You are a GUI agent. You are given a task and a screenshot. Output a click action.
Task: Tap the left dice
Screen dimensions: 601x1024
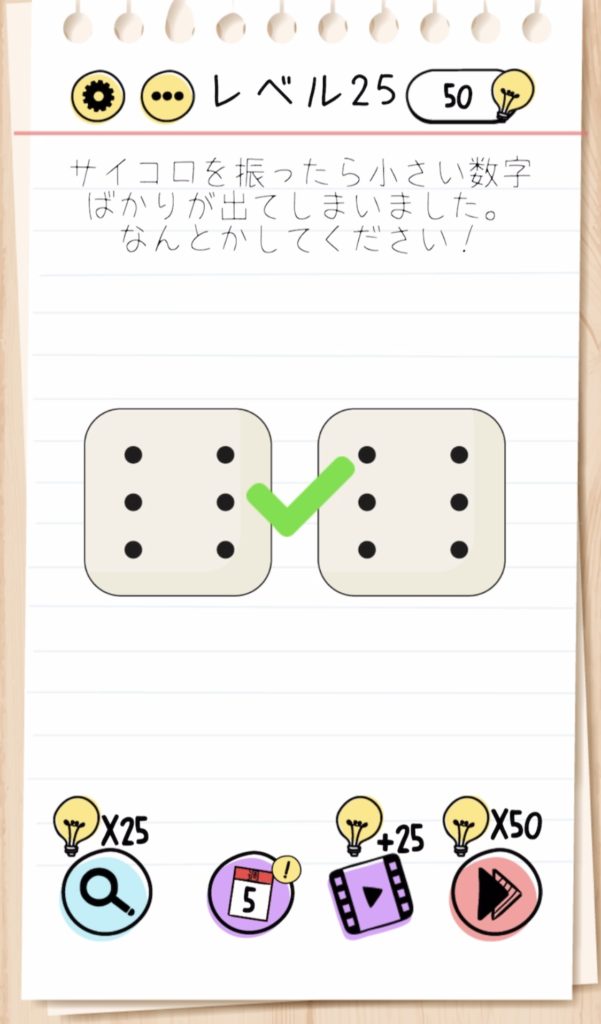click(177, 502)
